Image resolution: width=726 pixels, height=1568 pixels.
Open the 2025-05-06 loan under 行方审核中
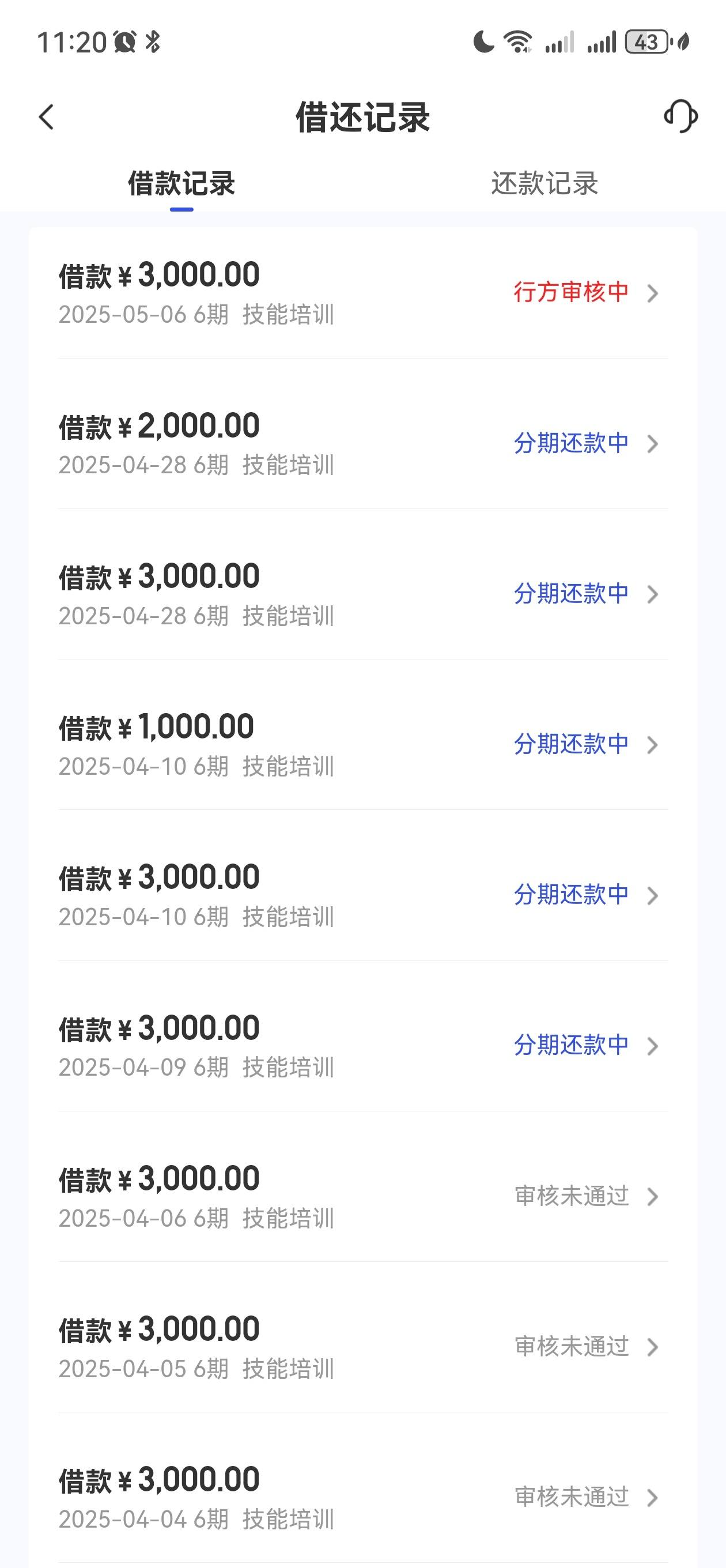point(362,293)
